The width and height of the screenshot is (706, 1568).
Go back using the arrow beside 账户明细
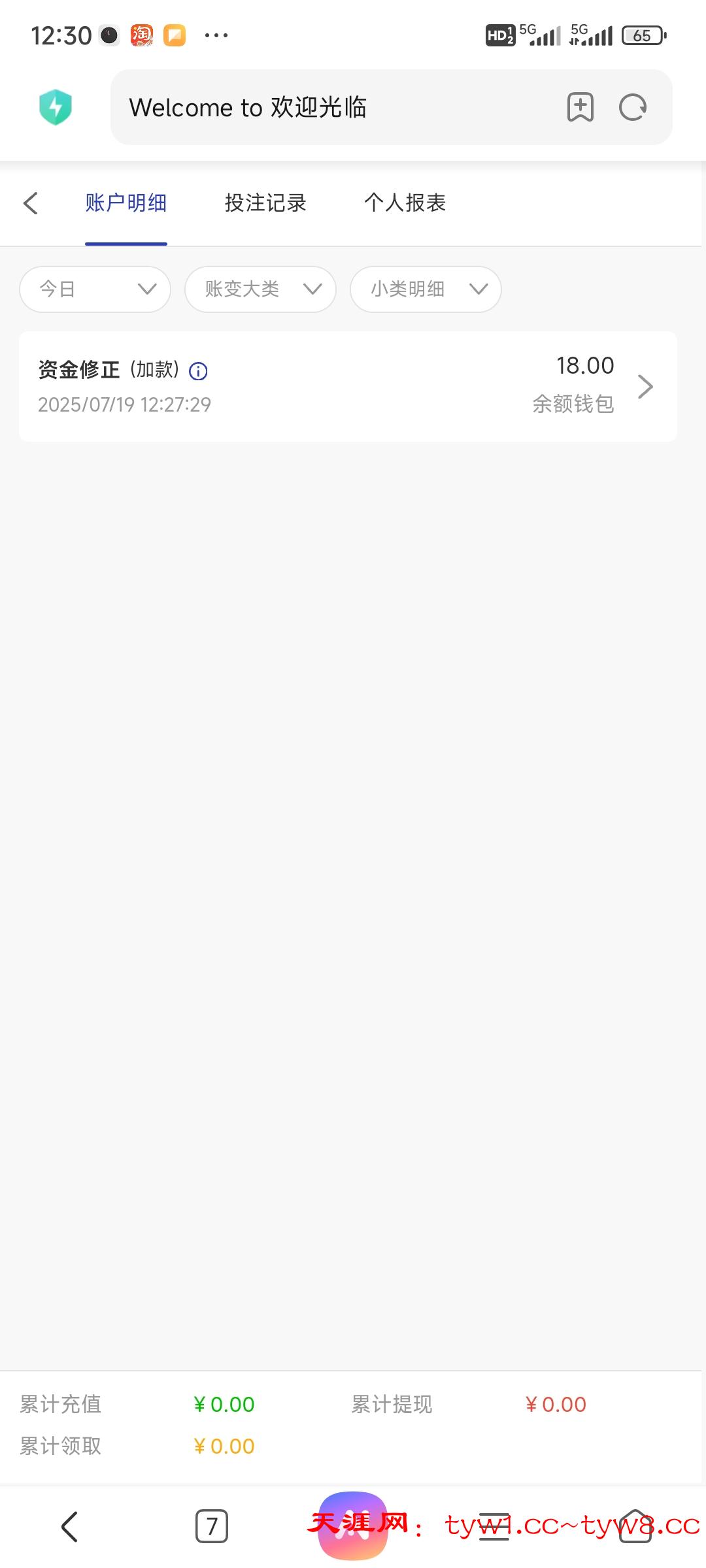[x=31, y=203]
